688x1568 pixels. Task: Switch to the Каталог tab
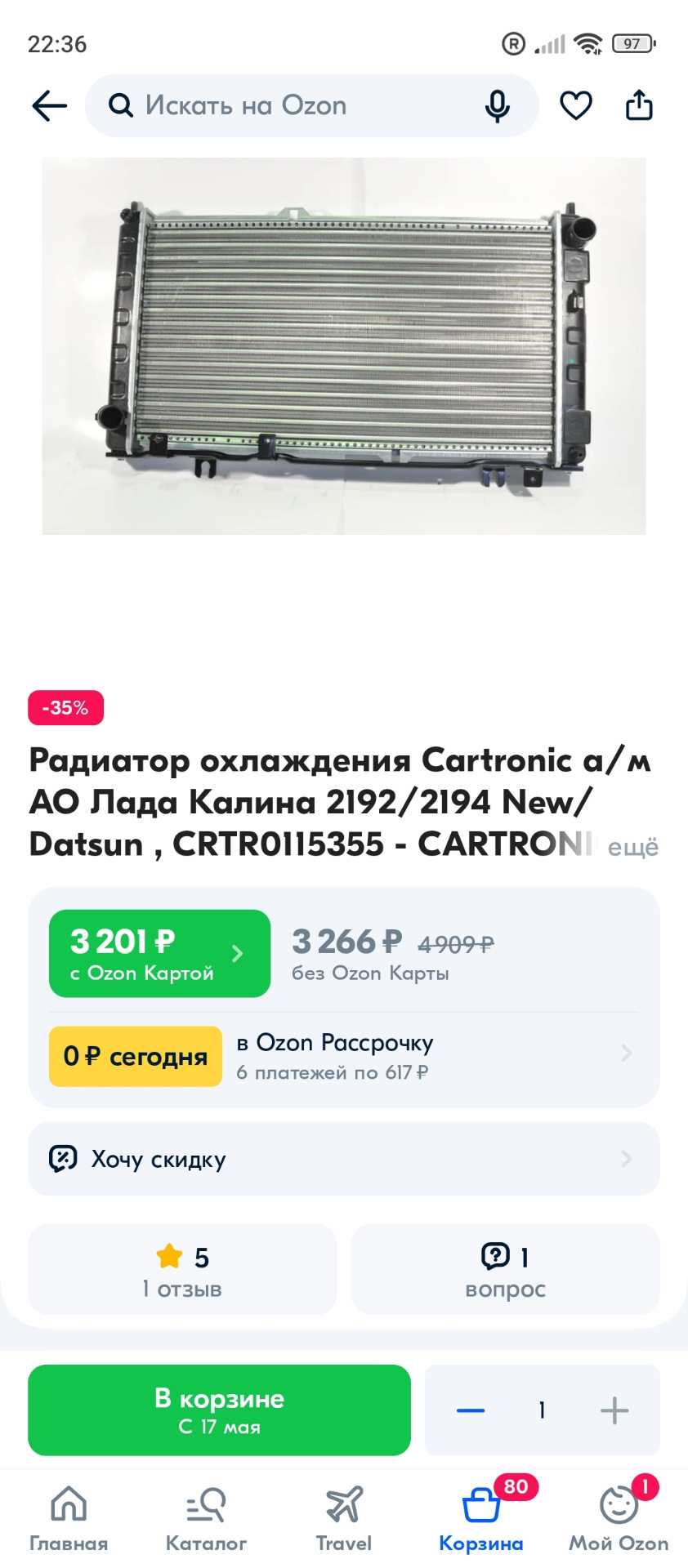(206, 1519)
